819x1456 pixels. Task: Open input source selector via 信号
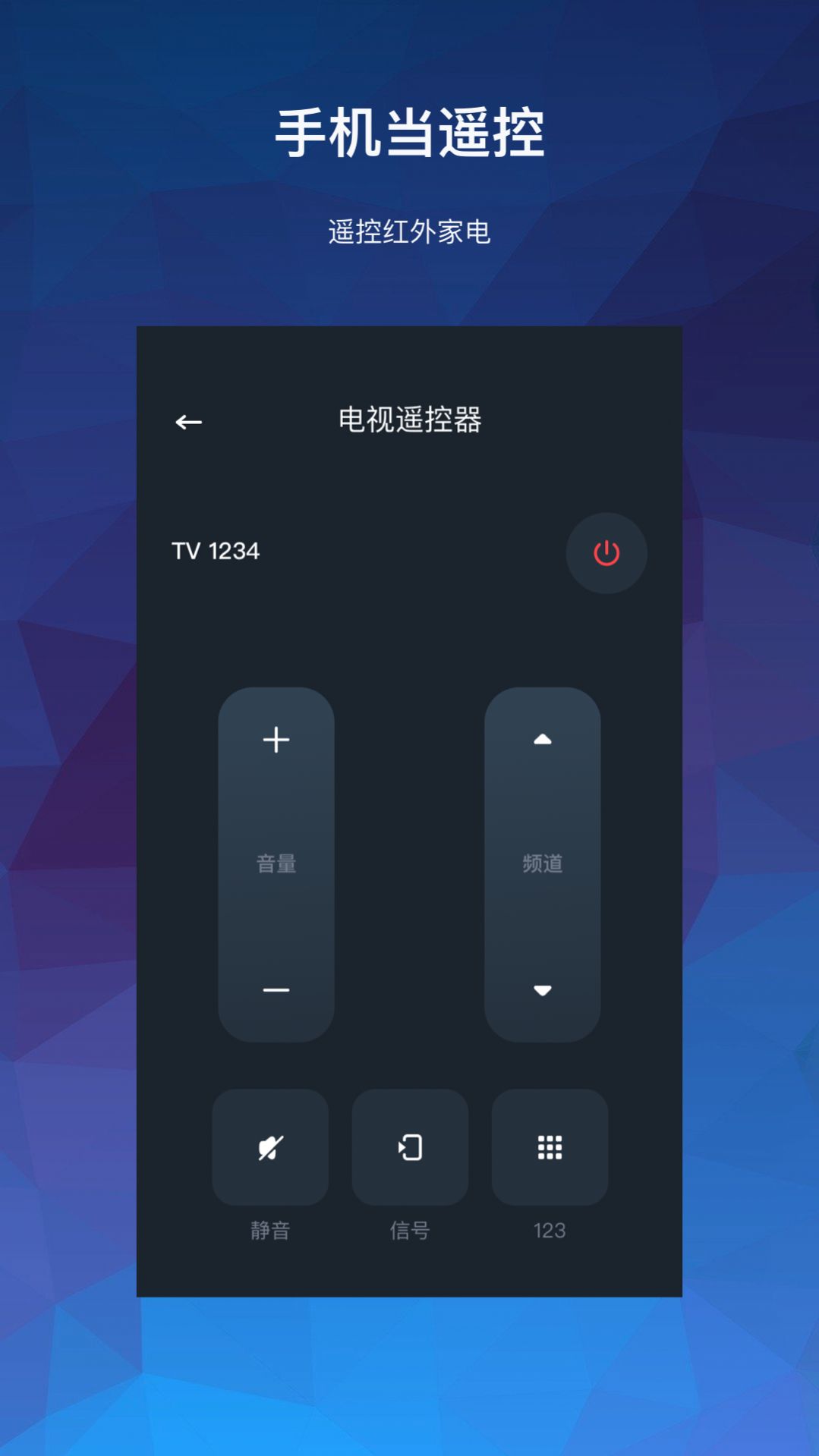(x=410, y=1148)
